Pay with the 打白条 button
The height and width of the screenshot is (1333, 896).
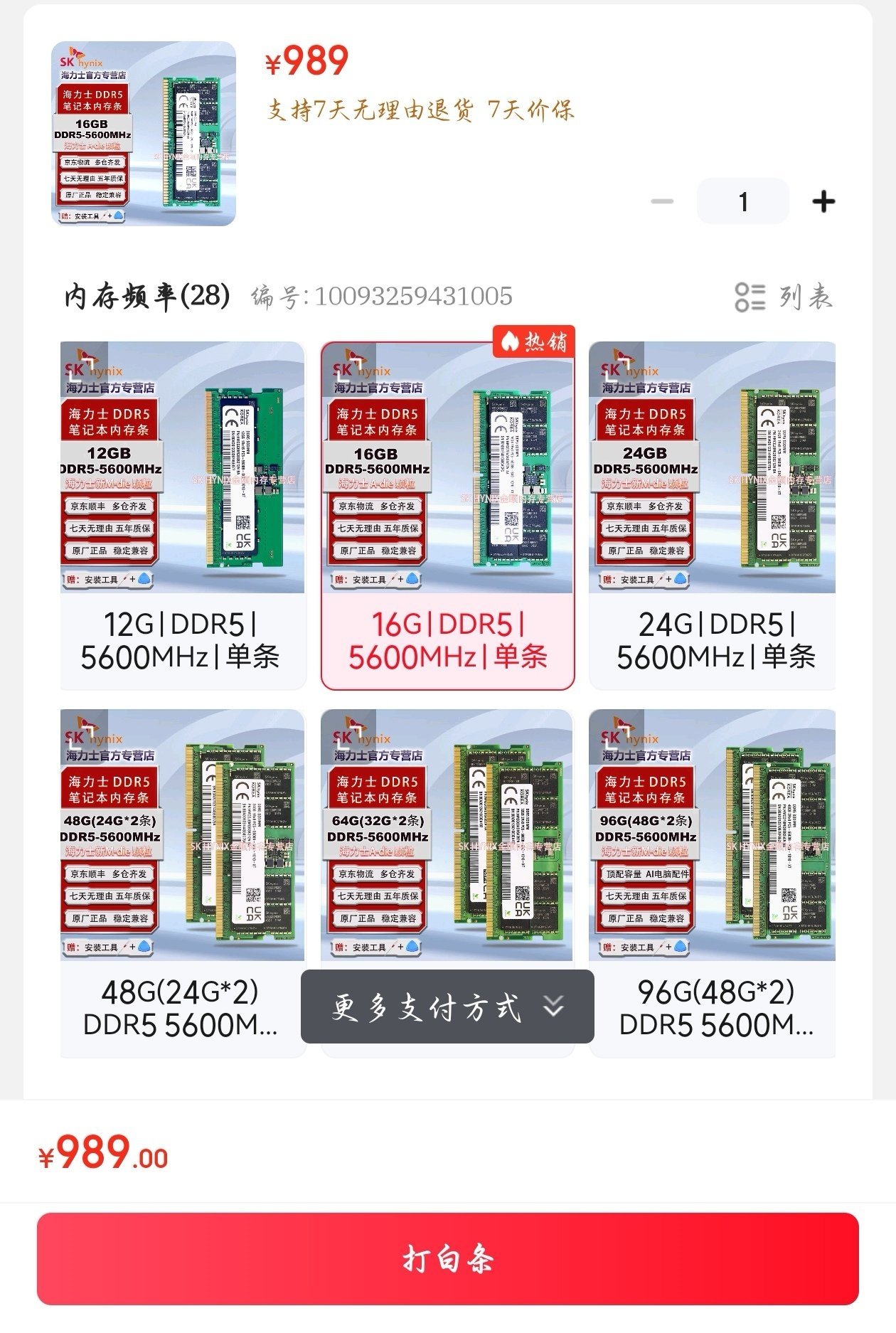(447, 1258)
